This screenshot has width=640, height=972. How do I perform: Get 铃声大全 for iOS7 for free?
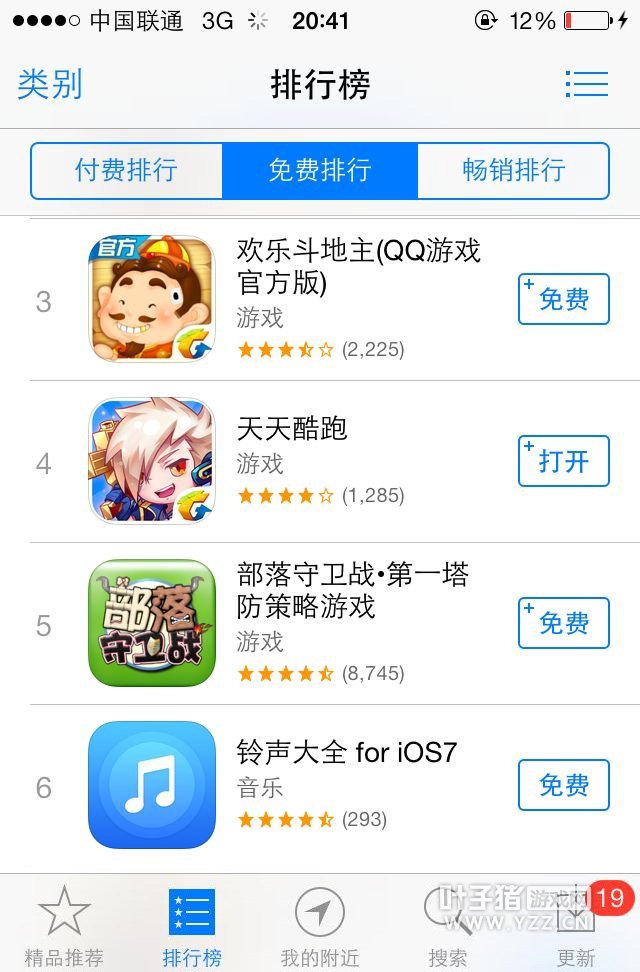[563, 785]
